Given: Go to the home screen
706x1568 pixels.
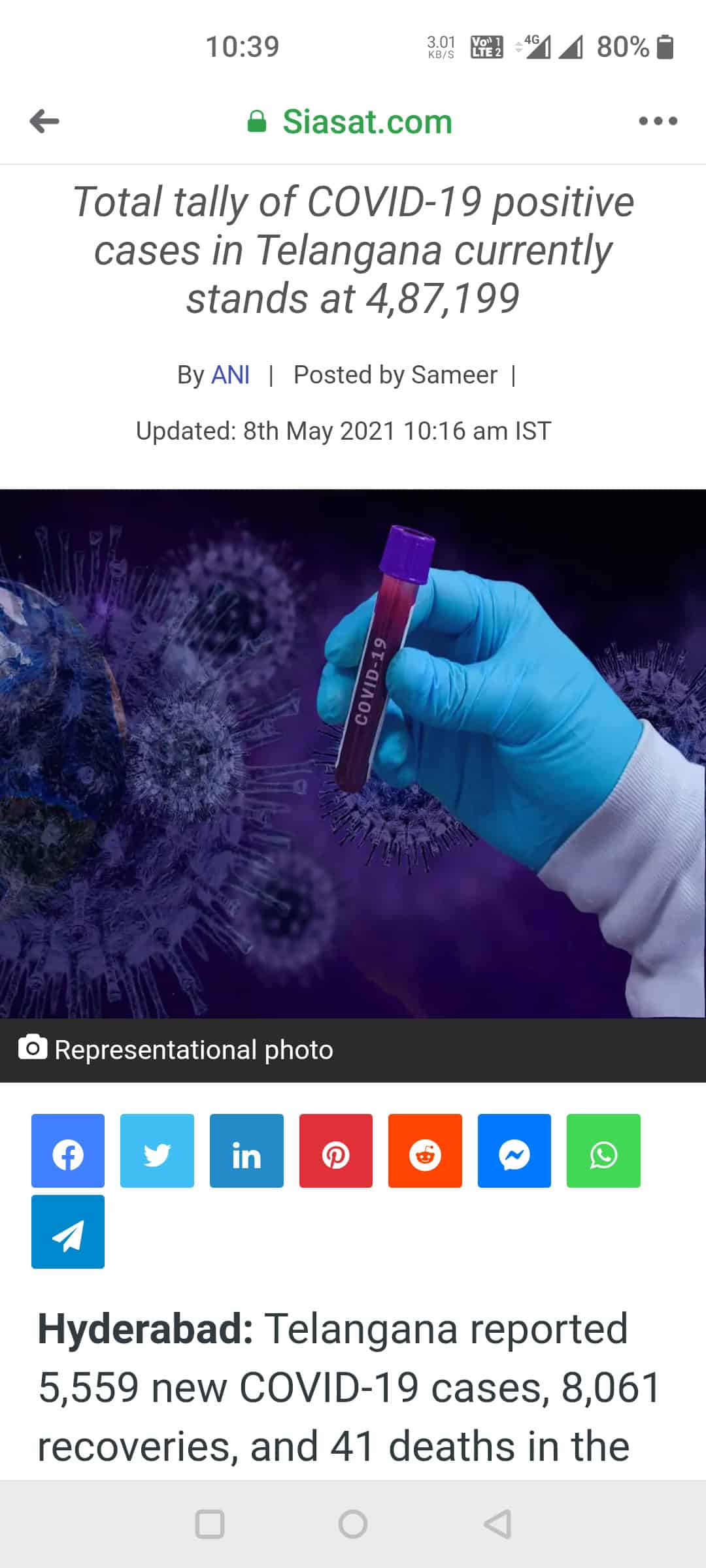Looking at the screenshot, I should tap(353, 1524).
